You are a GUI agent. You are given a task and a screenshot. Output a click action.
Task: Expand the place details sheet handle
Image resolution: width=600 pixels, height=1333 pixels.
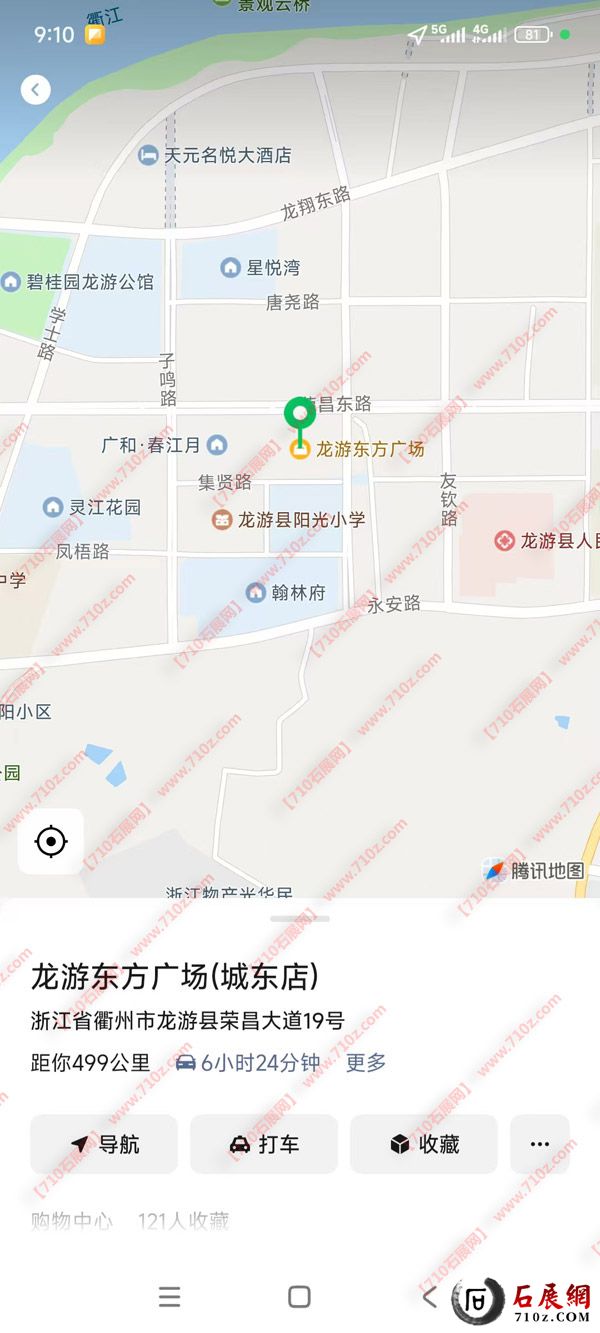[299, 917]
